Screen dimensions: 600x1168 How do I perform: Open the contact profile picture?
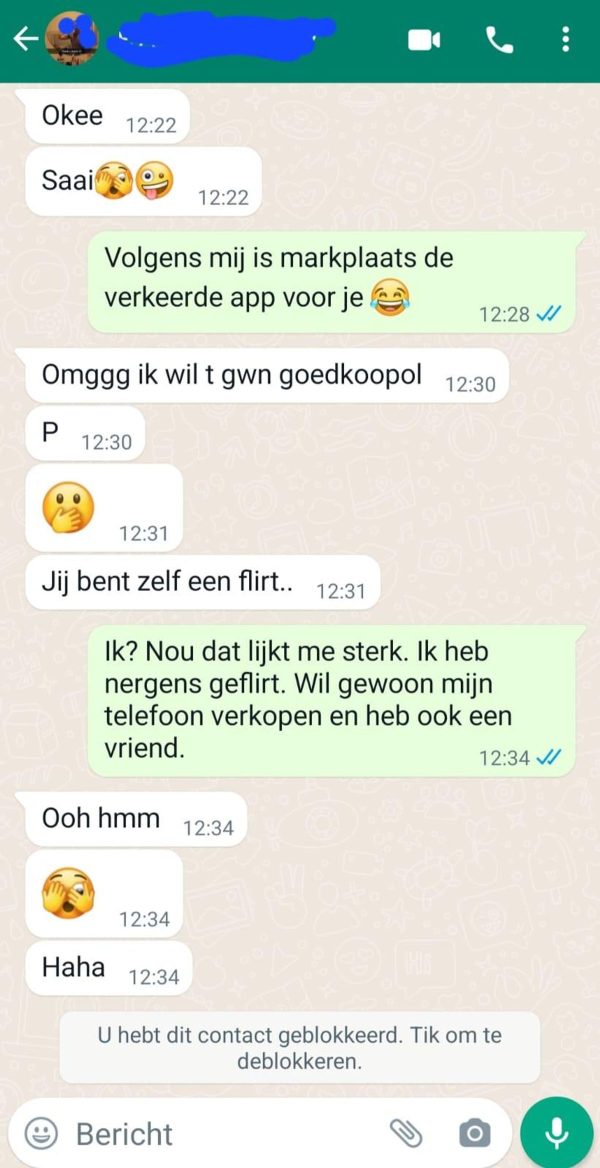(x=73, y=39)
